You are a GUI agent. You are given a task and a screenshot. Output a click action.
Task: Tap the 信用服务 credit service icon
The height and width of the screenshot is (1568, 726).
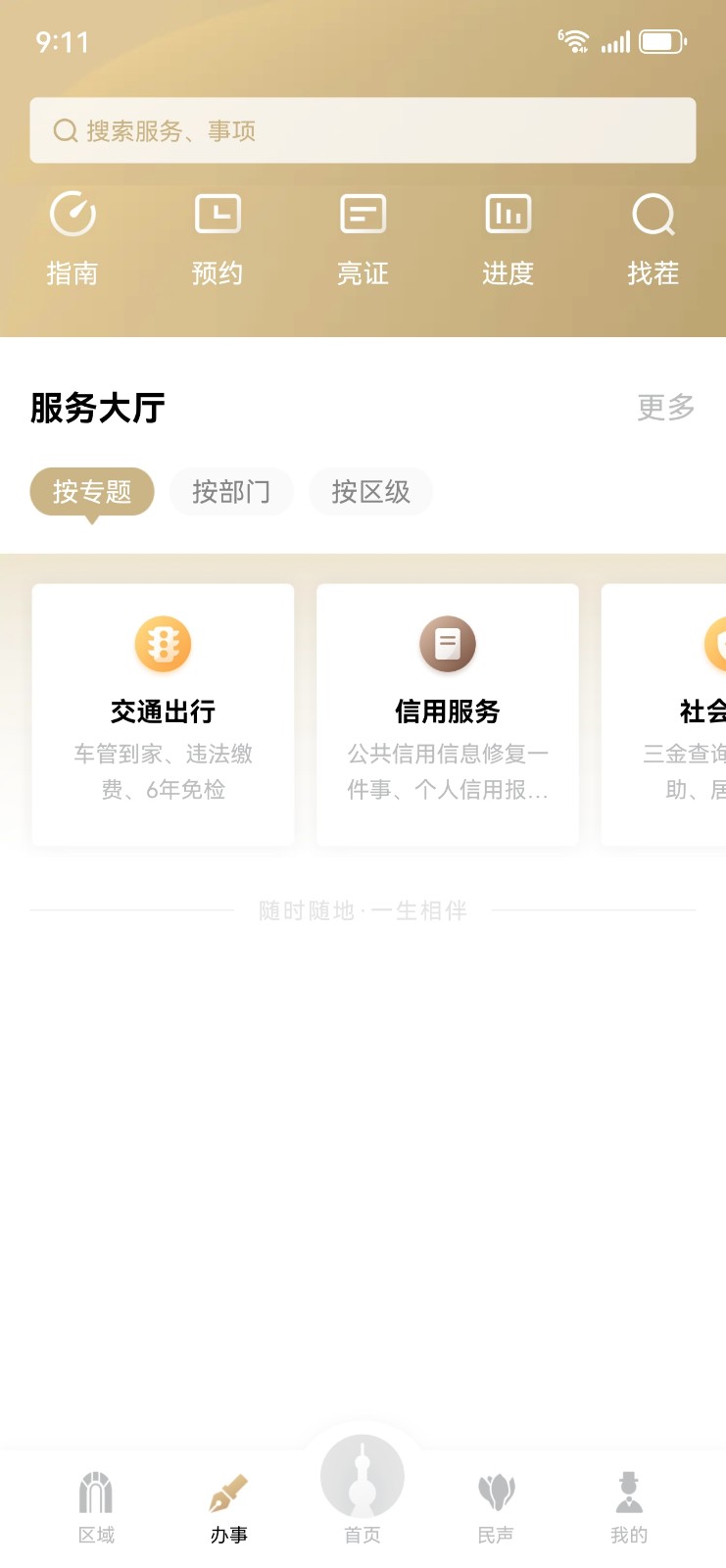click(x=447, y=644)
